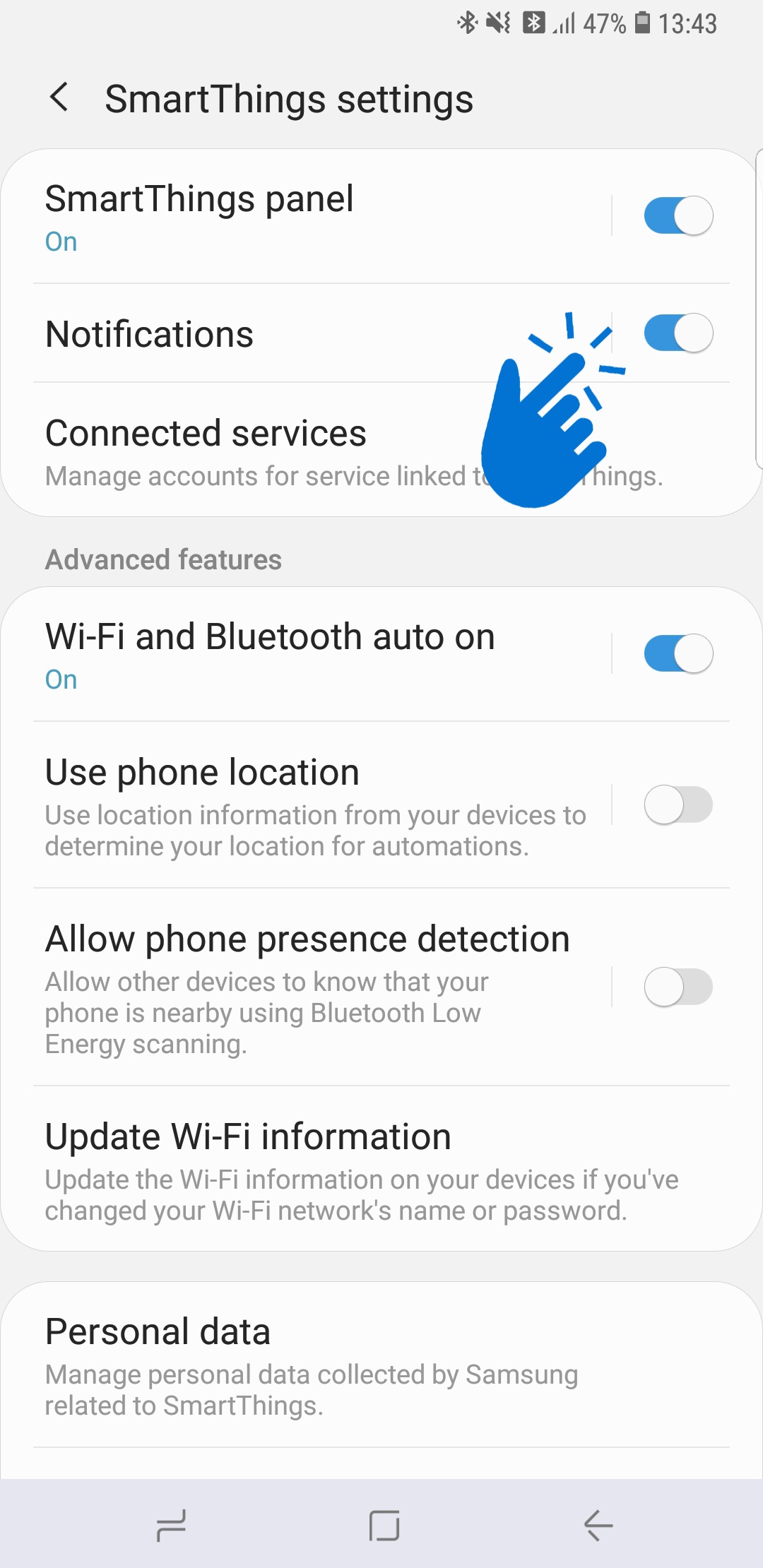Turn off the SmartThings panel switch
The image size is (763, 1568).
pyautogui.click(x=678, y=215)
